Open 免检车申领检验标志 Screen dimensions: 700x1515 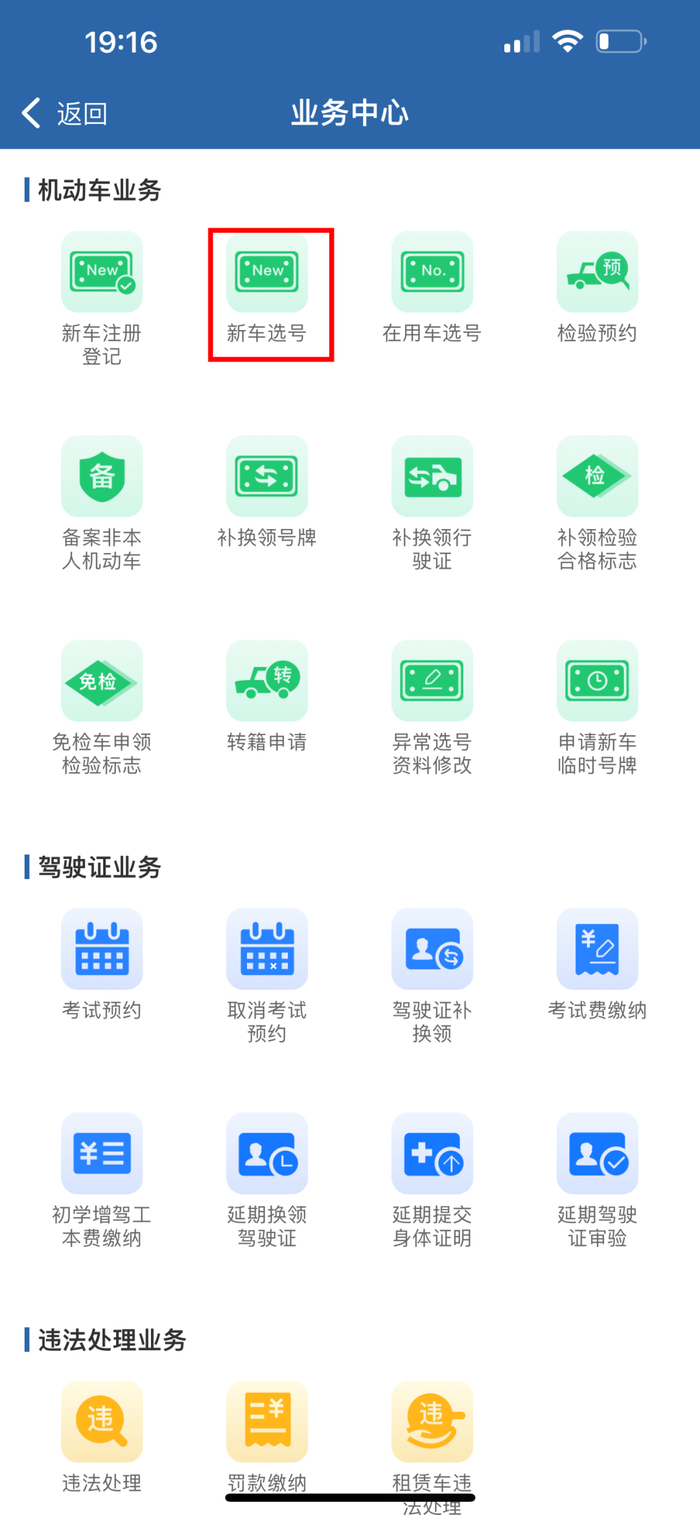pyautogui.click(x=102, y=681)
